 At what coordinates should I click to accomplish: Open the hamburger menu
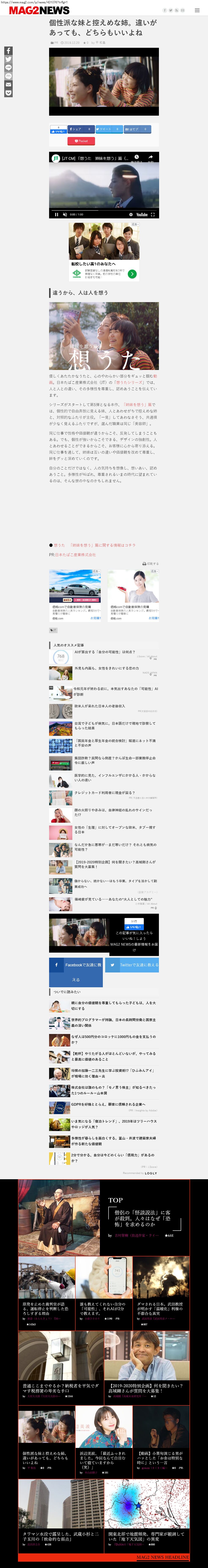click(197, 10)
